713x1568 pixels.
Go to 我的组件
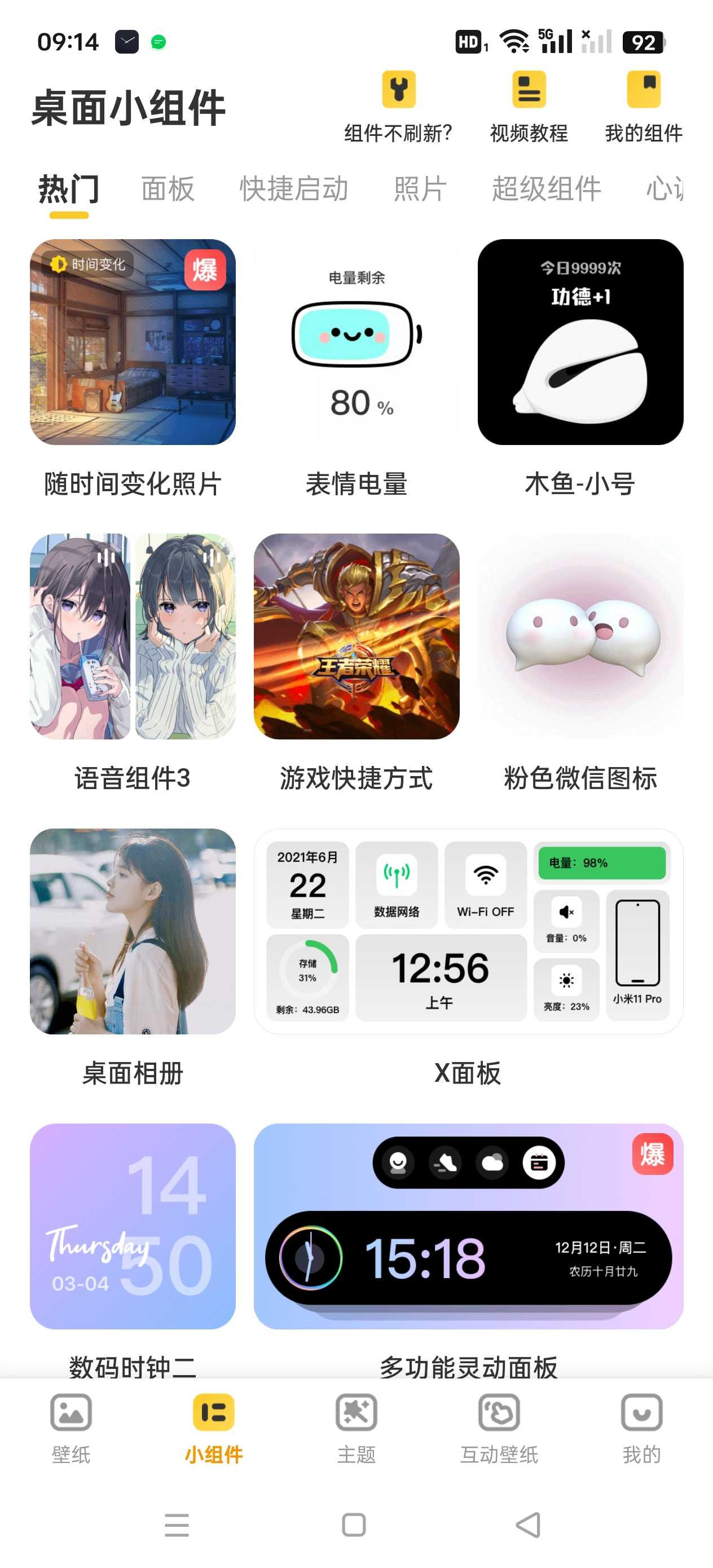(x=643, y=107)
